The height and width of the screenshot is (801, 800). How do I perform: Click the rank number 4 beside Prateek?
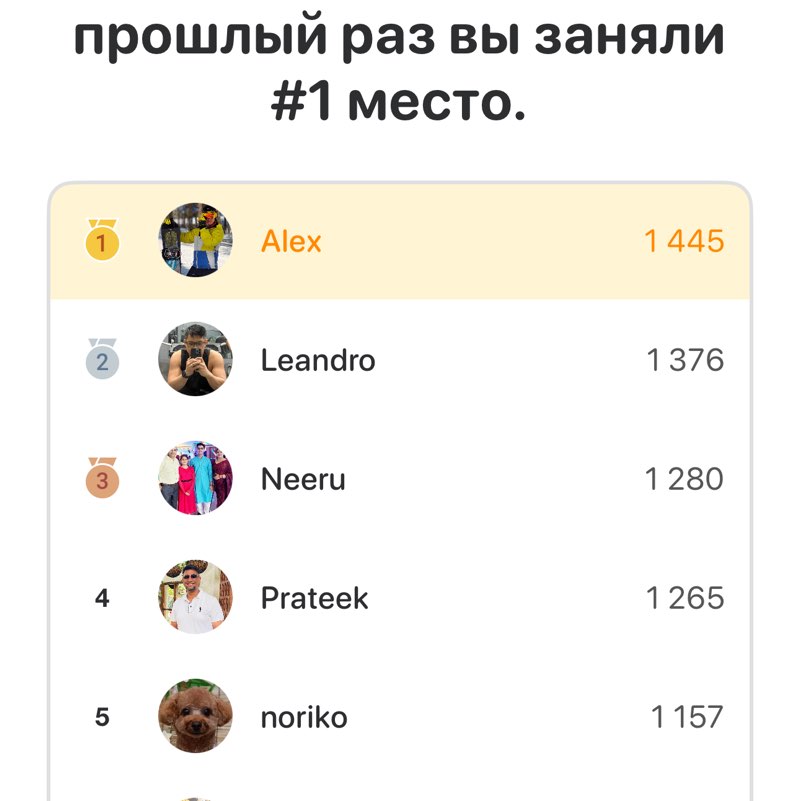(103, 597)
